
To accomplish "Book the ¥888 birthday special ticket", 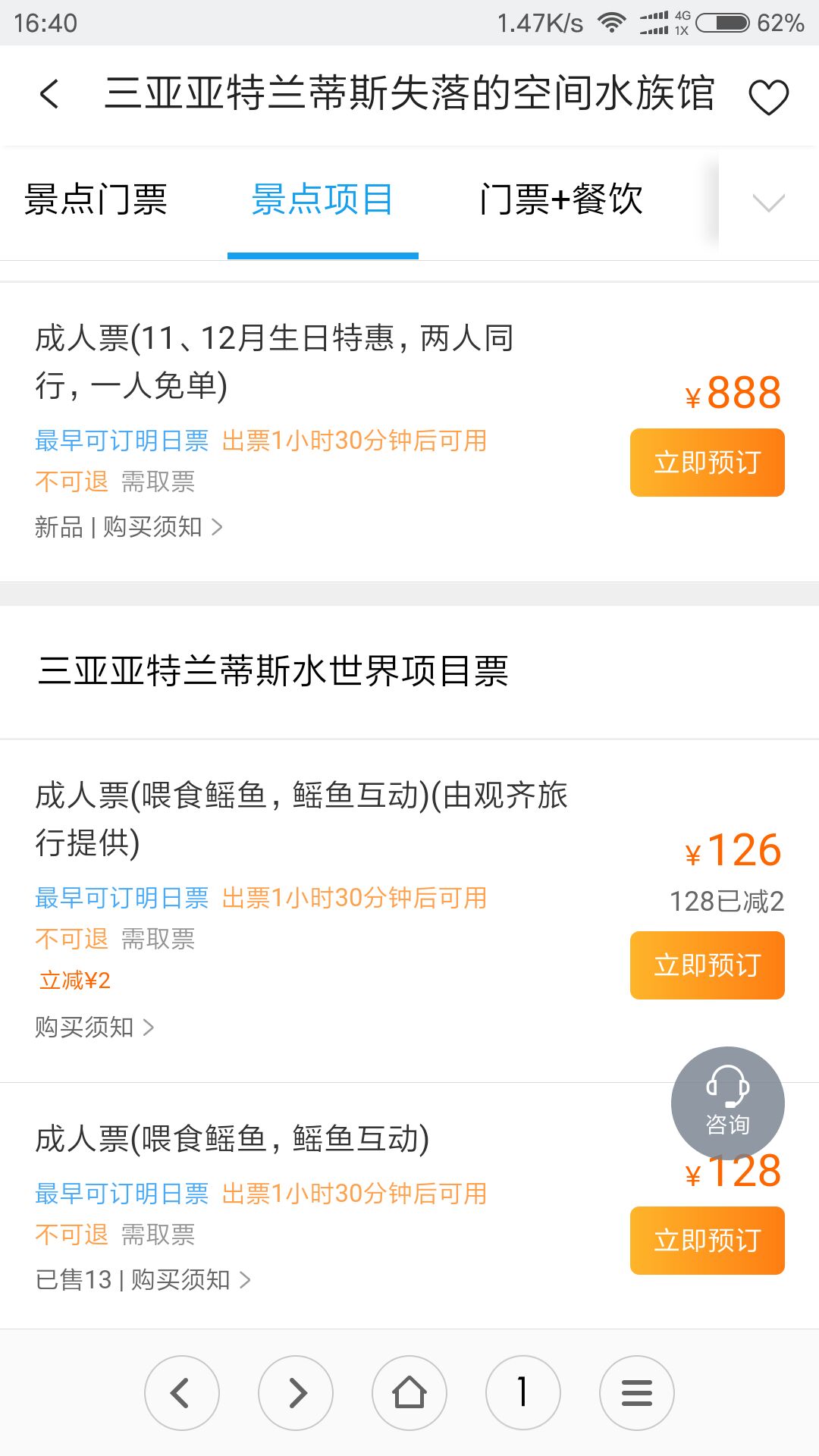I will 707,463.
